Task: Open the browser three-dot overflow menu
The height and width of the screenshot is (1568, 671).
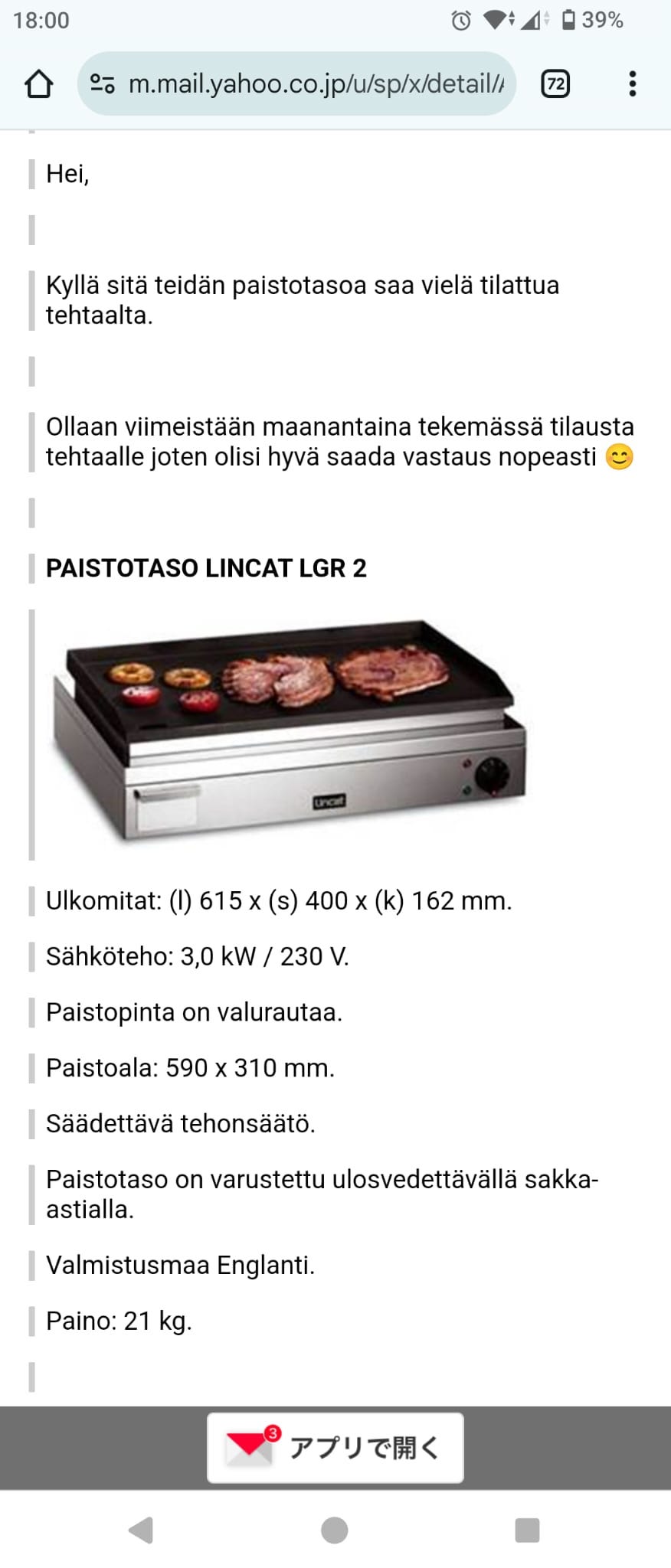Action: 633,83
